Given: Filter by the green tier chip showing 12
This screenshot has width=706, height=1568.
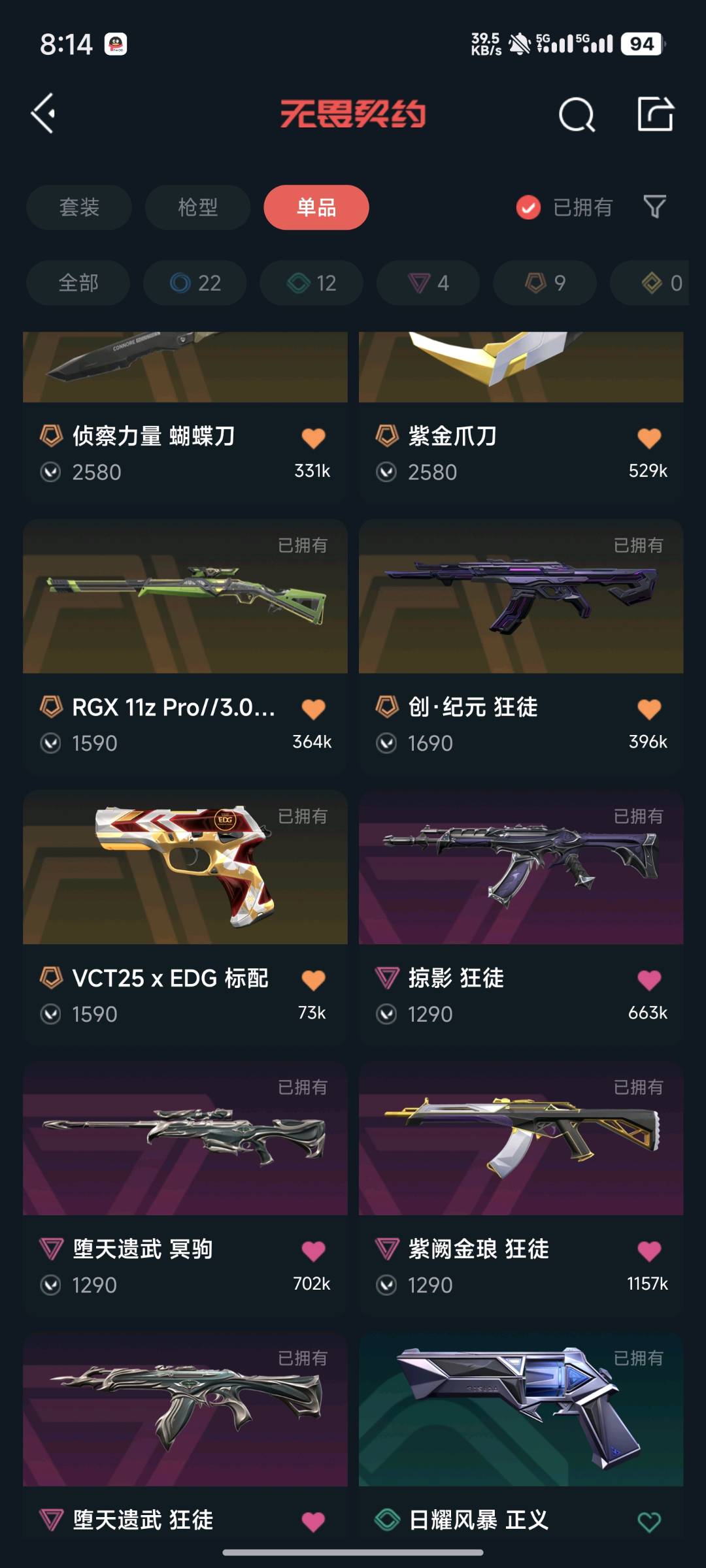Looking at the screenshot, I should 311,283.
